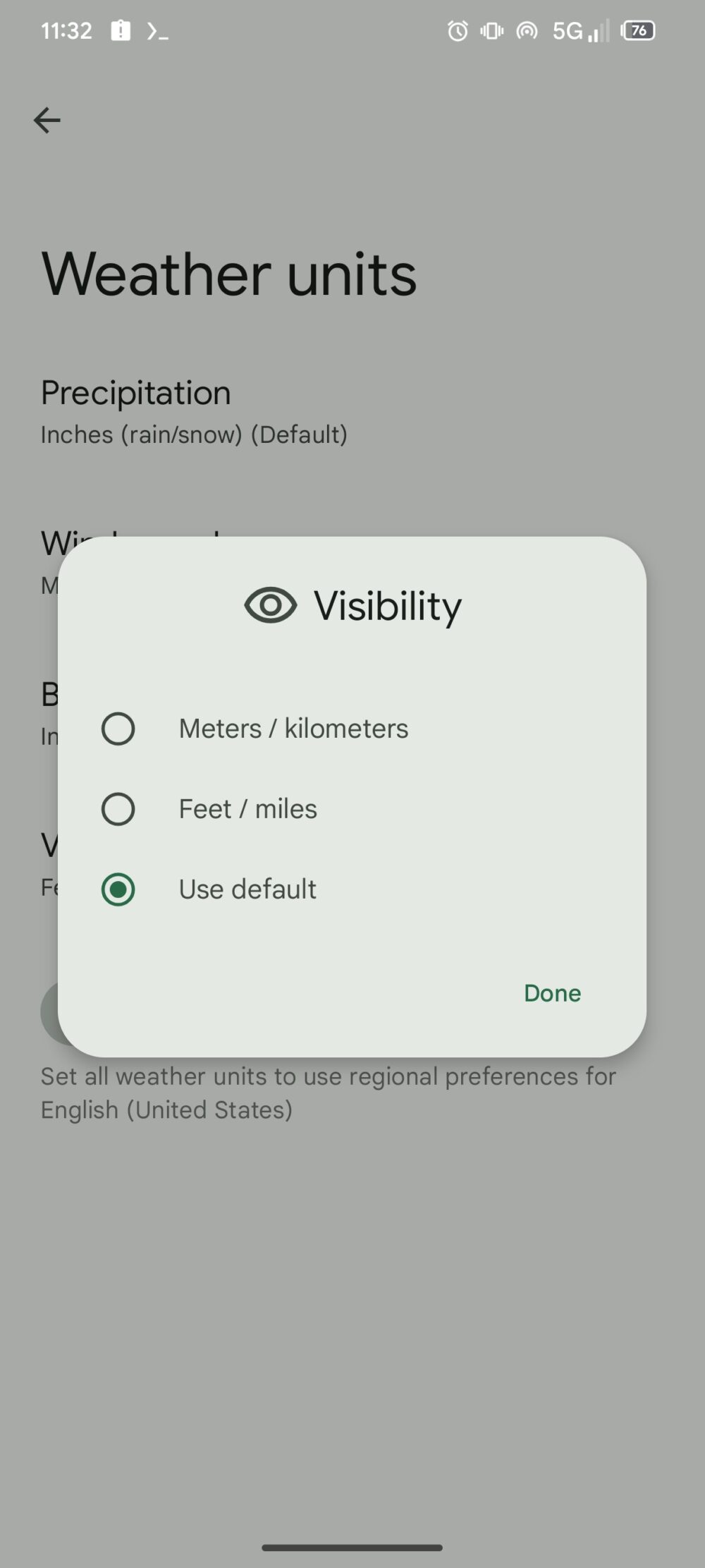Navigate back using the arrow icon

[47, 120]
